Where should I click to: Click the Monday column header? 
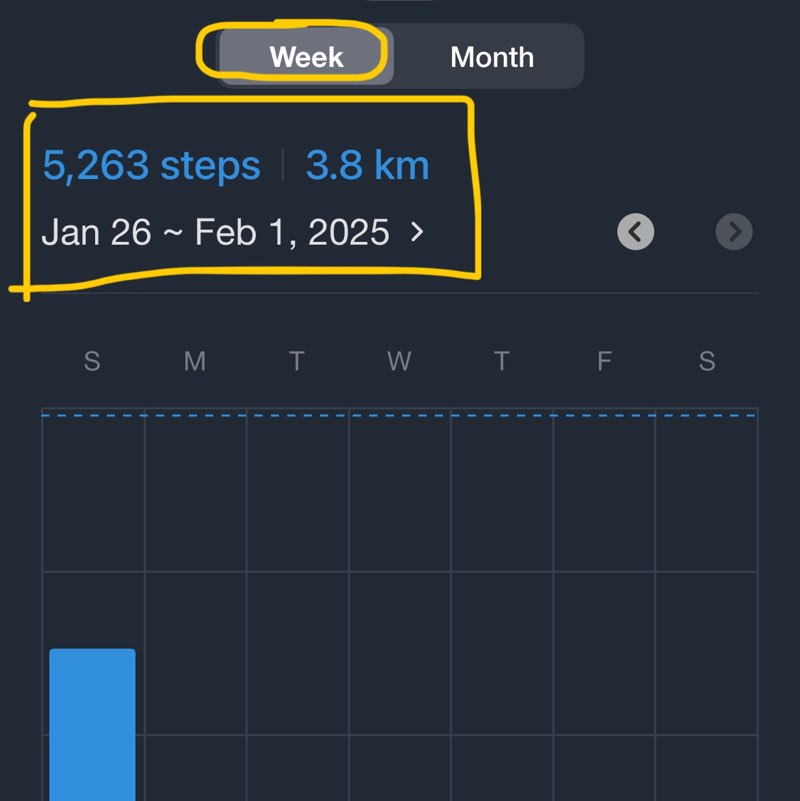(x=194, y=362)
